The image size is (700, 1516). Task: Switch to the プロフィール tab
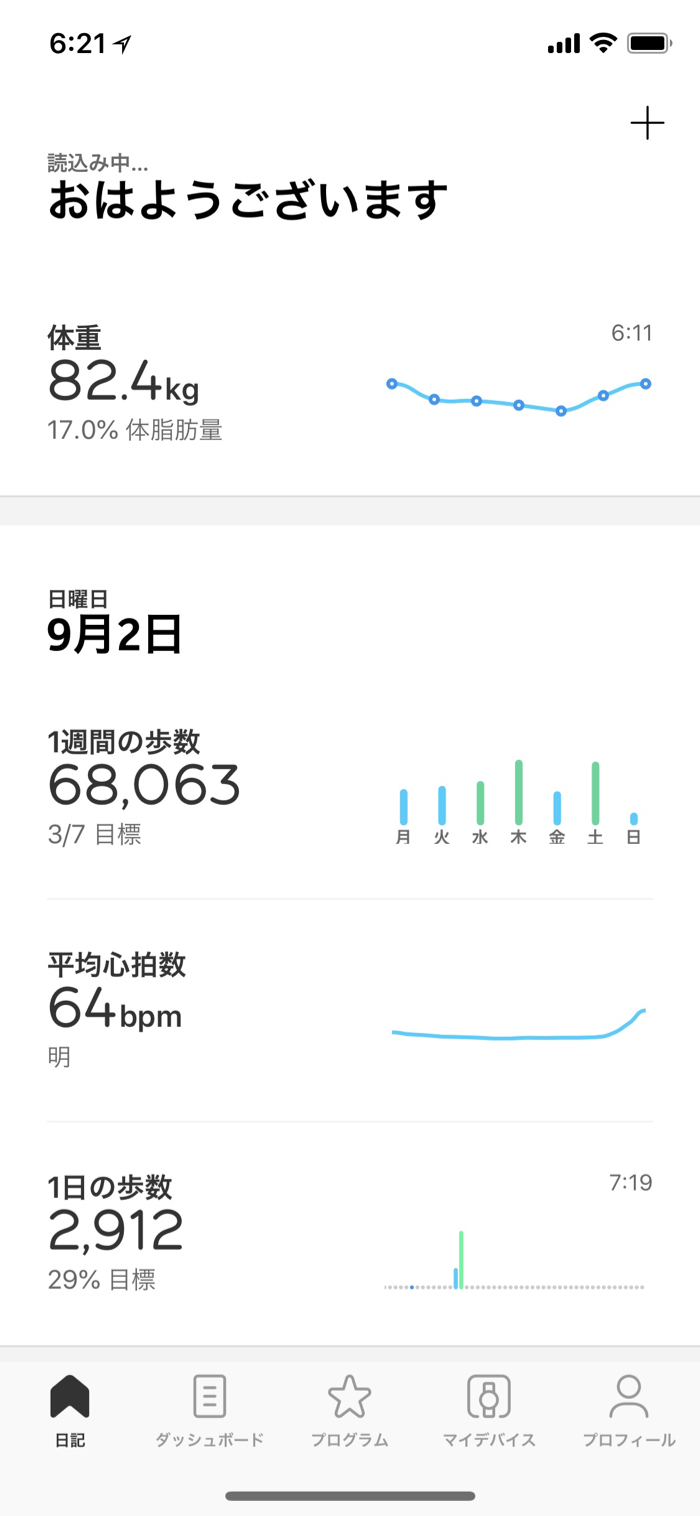point(629,1410)
